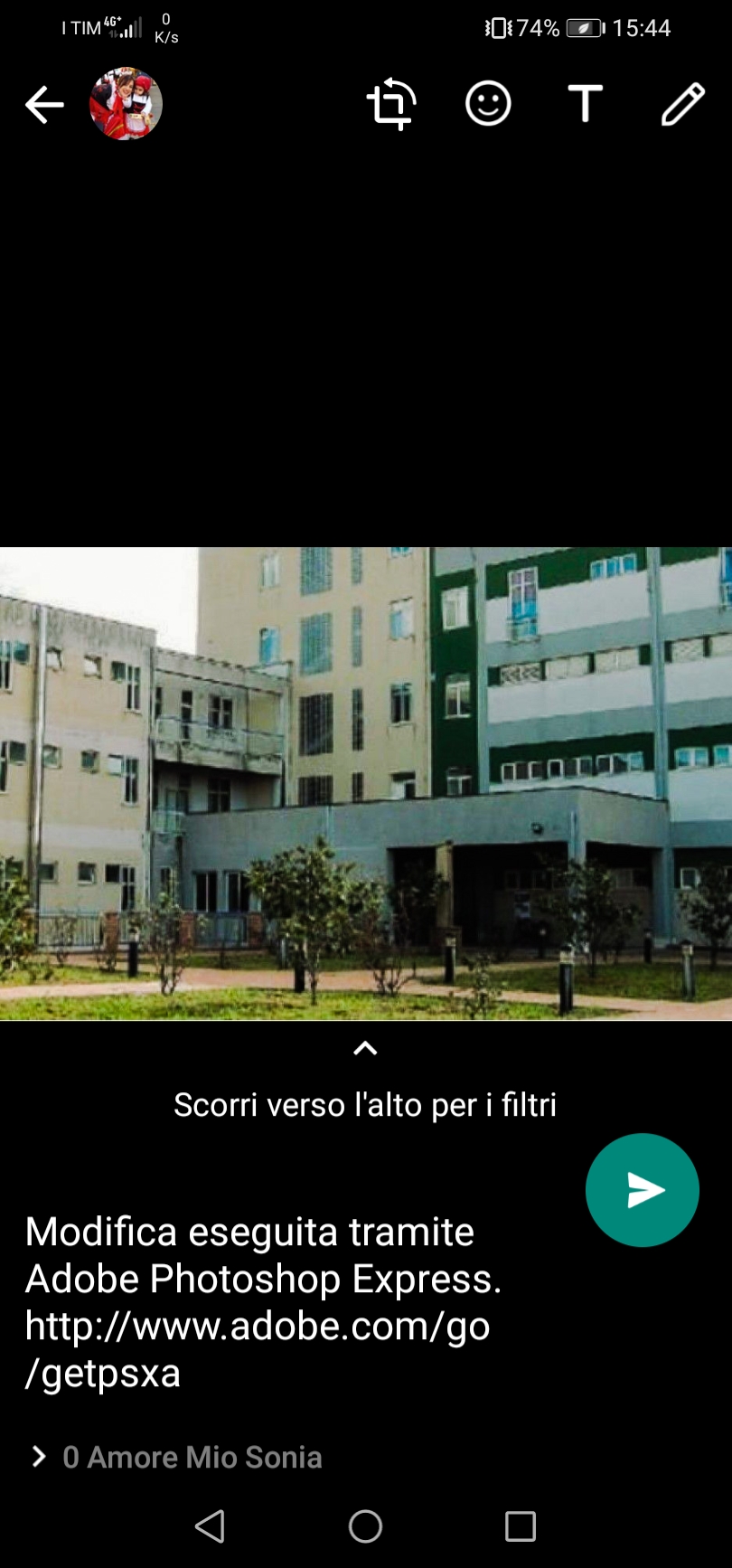This screenshot has width=732, height=1568.
Task: Send the photo with the green button
Action: pyautogui.click(x=642, y=1190)
